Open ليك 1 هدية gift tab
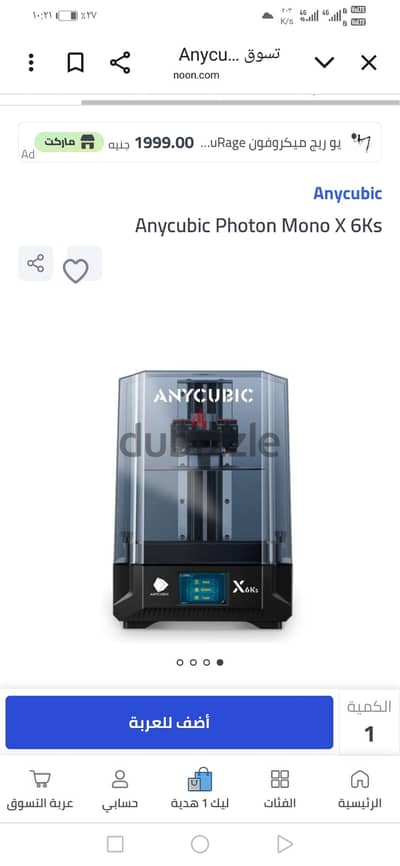The width and height of the screenshot is (400, 866). coord(199,790)
